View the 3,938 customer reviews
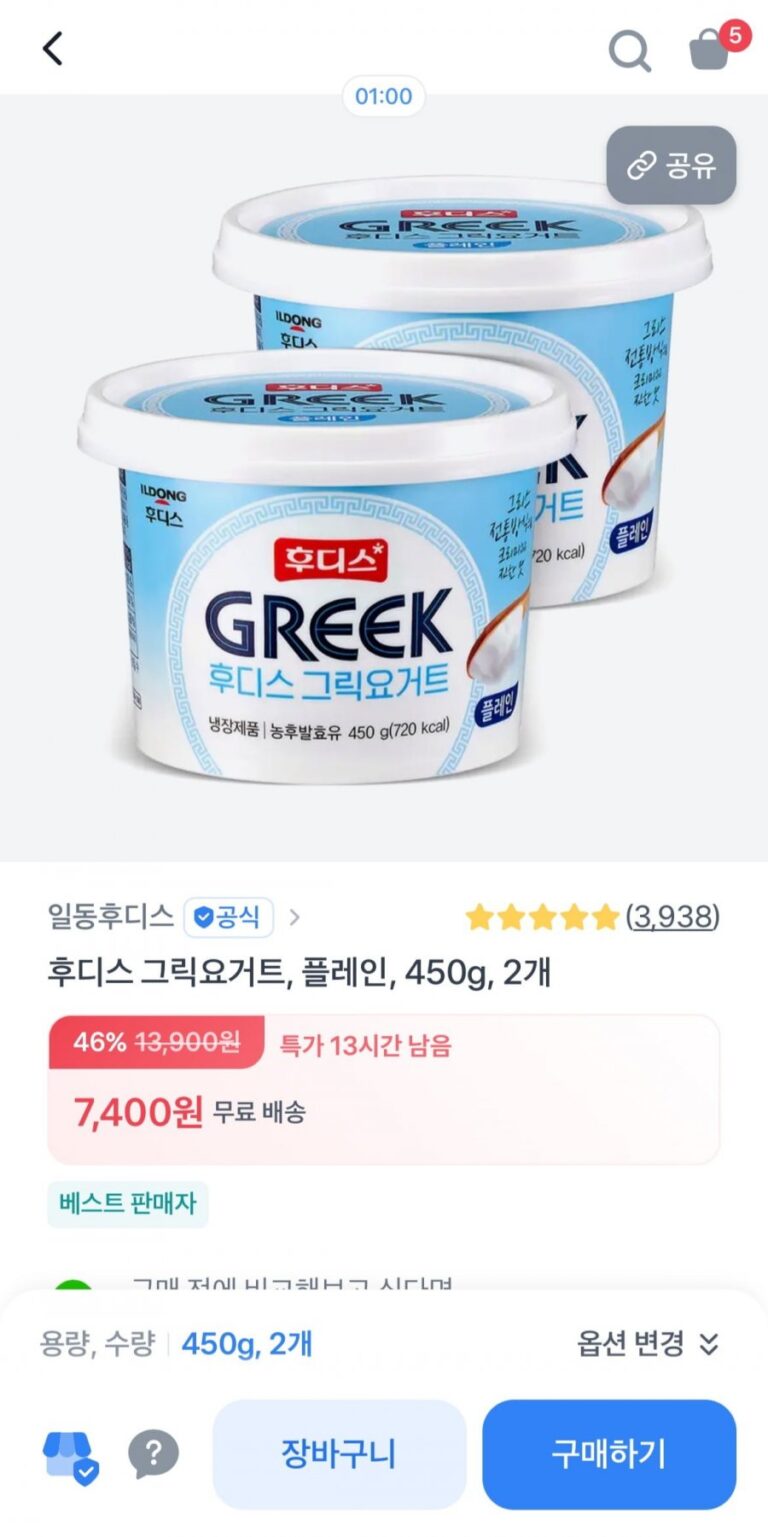Image resolution: width=768 pixels, height=1537 pixels. point(672,916)
